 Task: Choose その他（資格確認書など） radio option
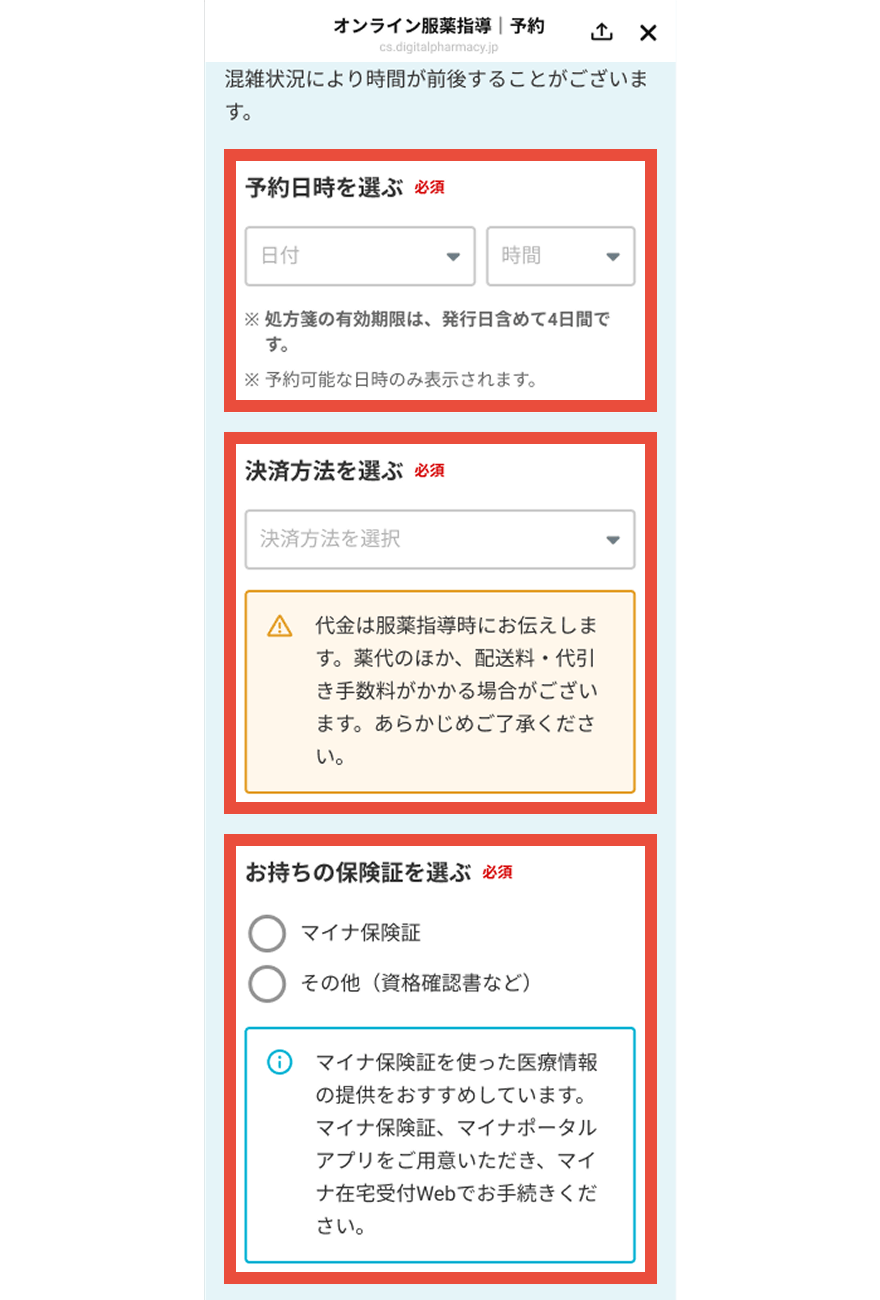267,983
